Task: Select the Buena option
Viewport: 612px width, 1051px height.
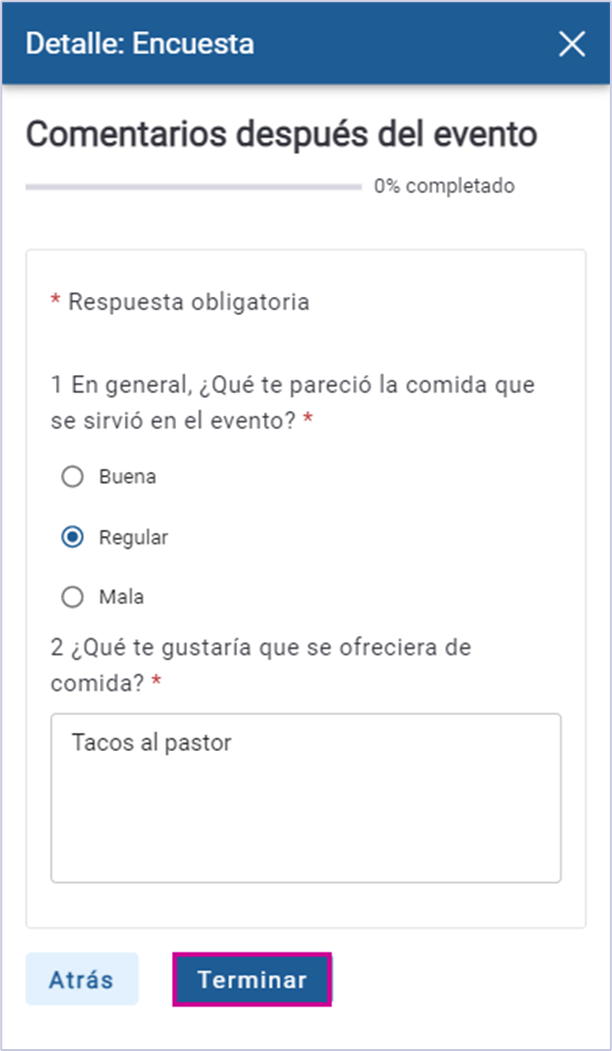Action: tap(72, 477)
